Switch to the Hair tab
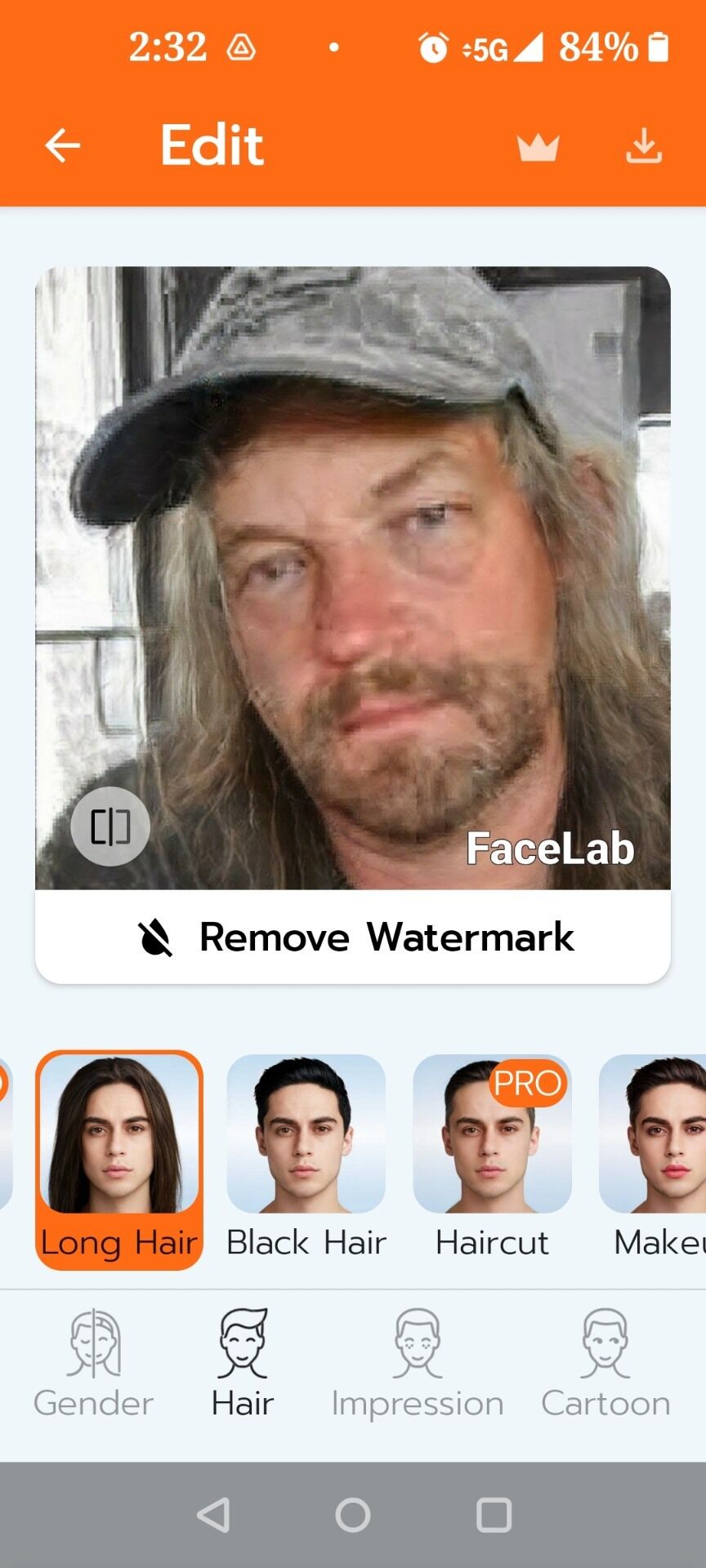This screenshot has width=706, height=1568. click(242, 1364)
